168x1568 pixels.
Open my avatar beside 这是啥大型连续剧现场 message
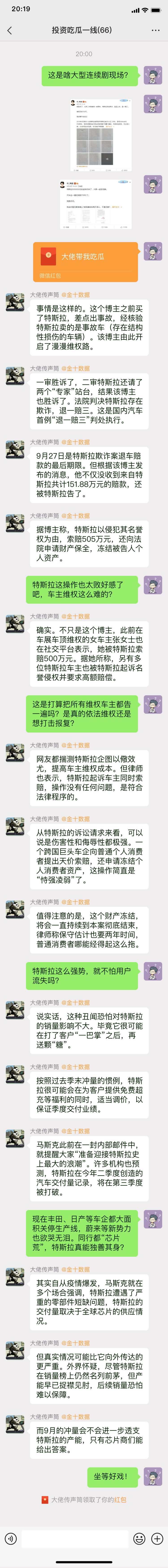pyautogui.click(x=153, y=75)
